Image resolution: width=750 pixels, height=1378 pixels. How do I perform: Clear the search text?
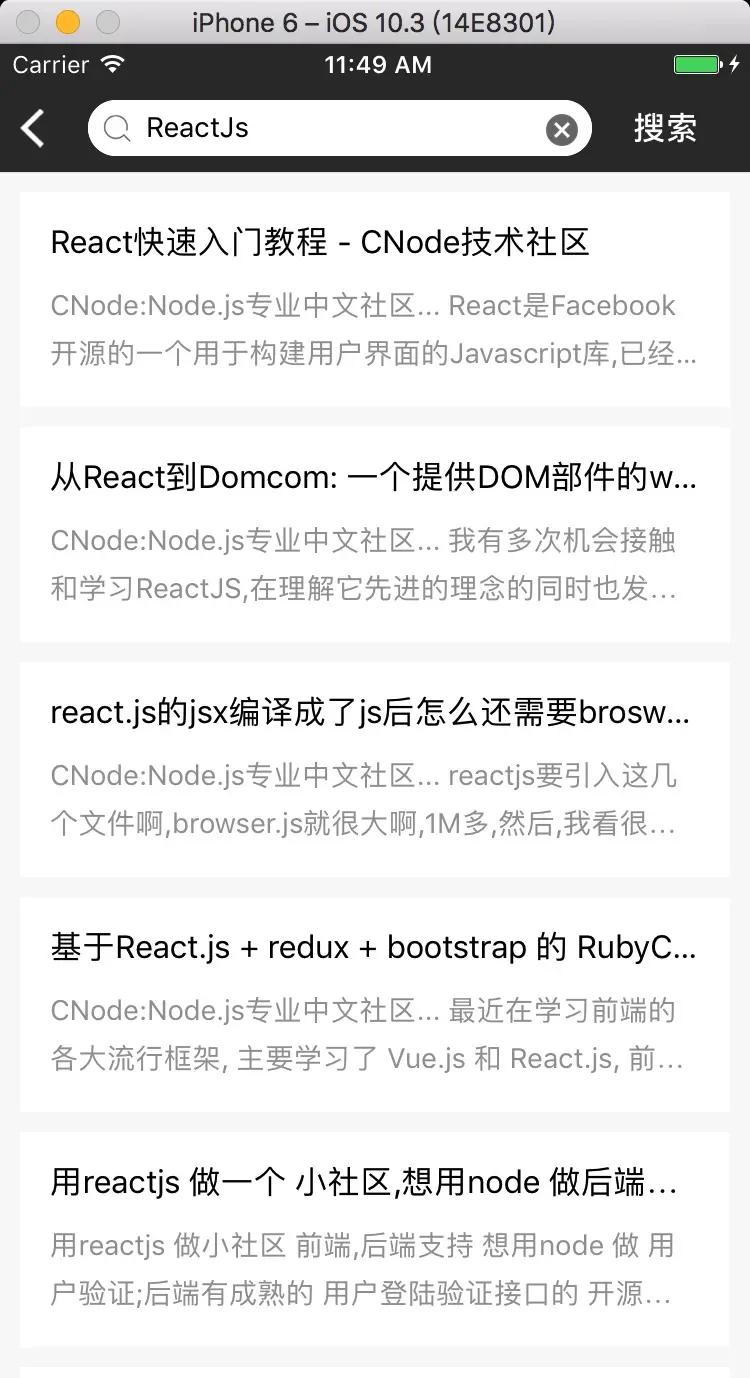[x=562, y=129]
